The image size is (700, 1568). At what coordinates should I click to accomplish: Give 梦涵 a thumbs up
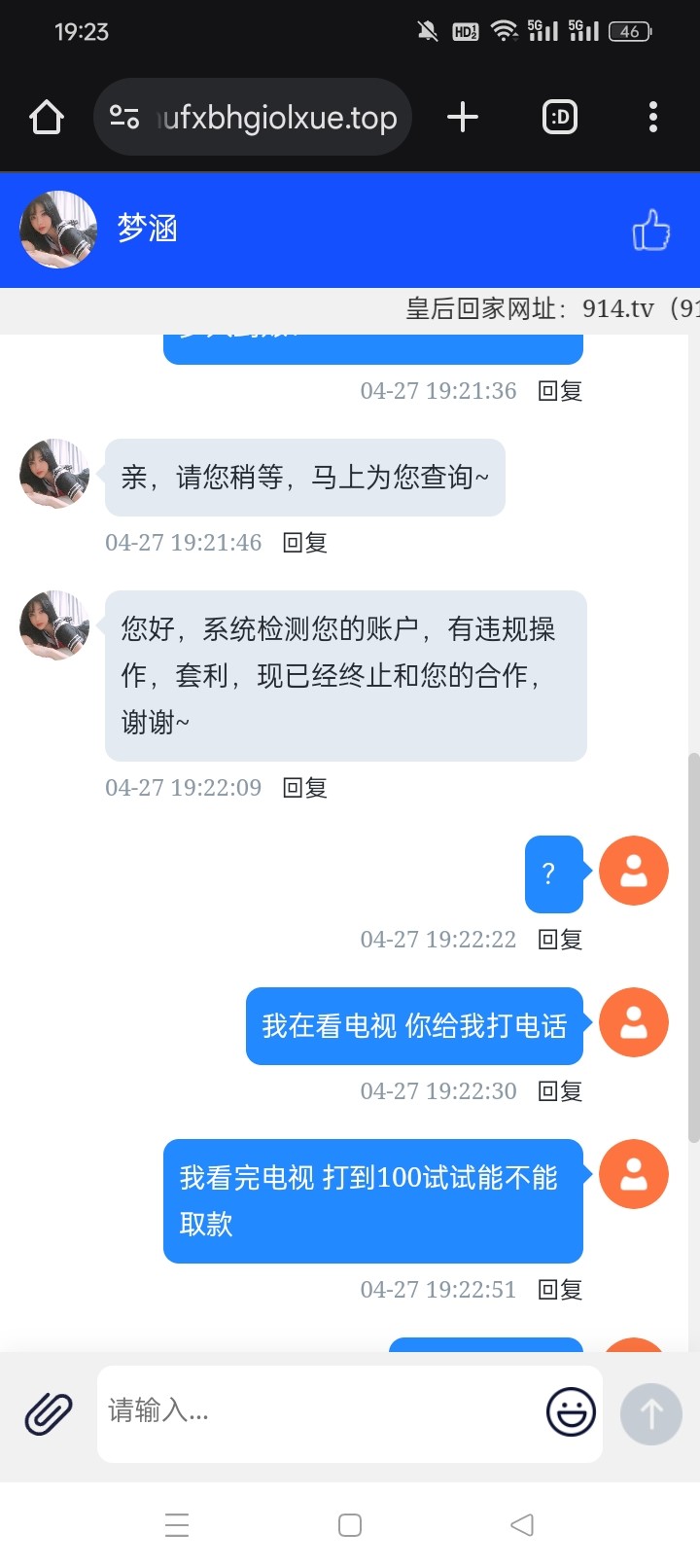tap(650, 232)
